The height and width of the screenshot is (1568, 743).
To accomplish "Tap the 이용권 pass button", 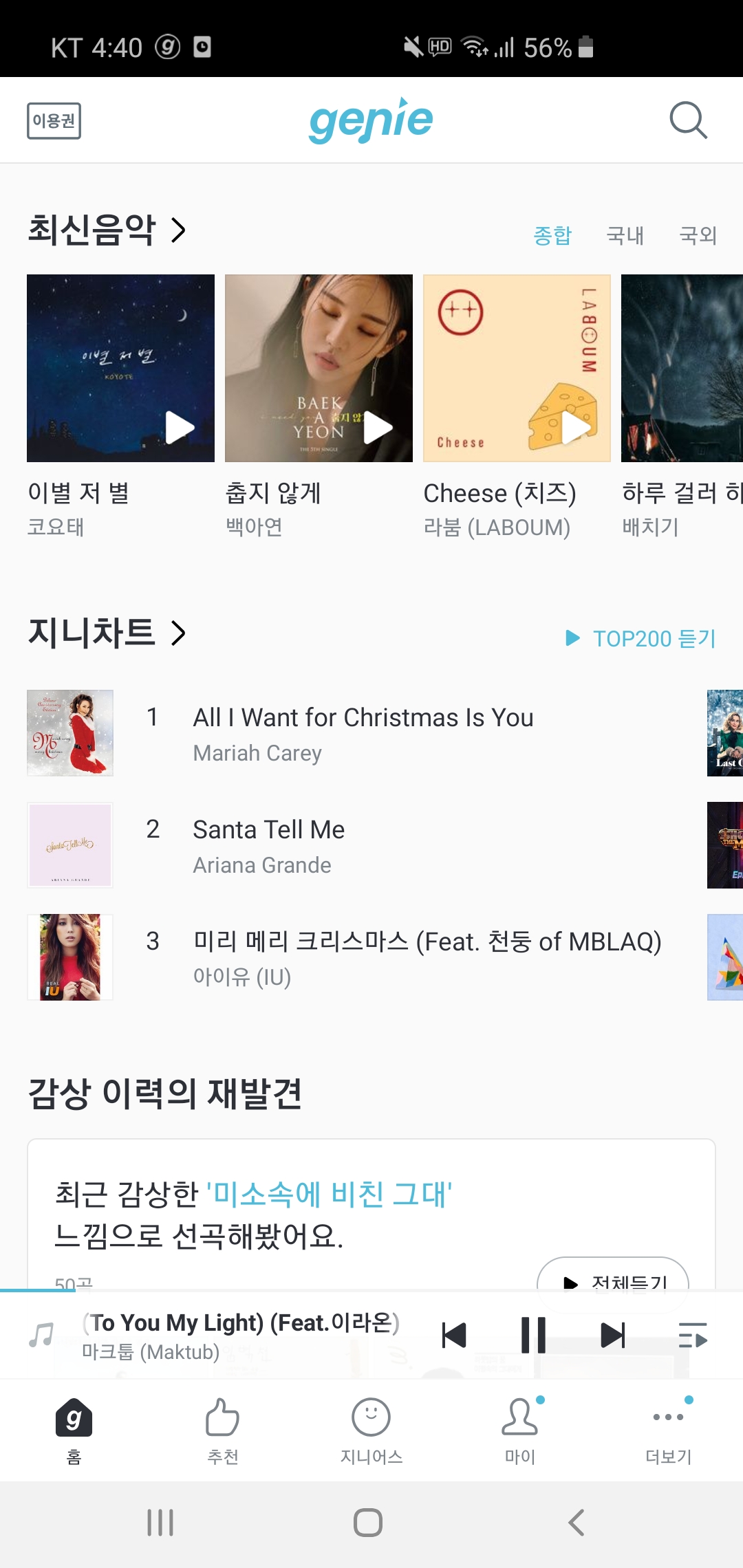I will 54,121.
